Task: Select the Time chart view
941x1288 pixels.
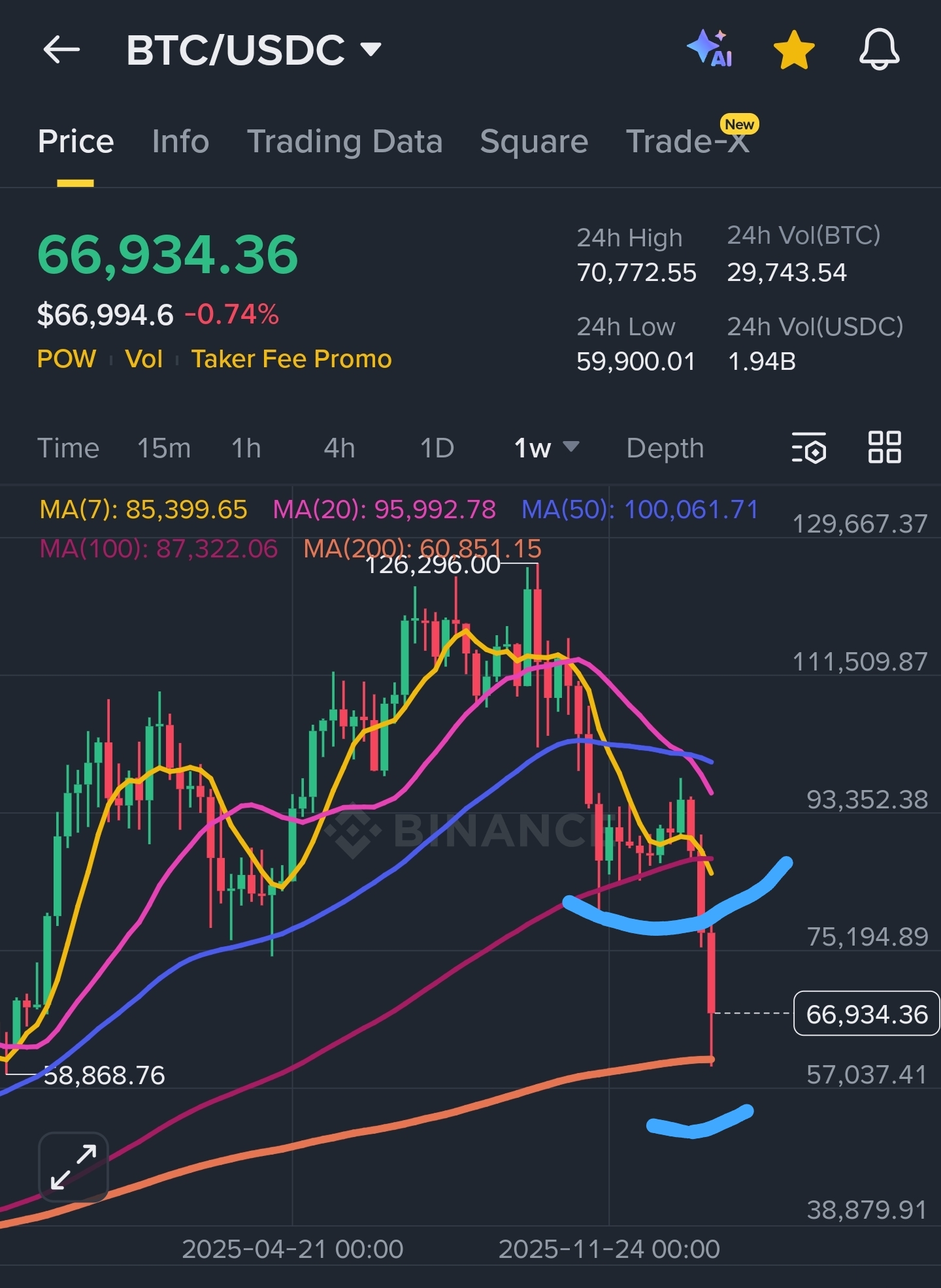Action: [68, 448]
